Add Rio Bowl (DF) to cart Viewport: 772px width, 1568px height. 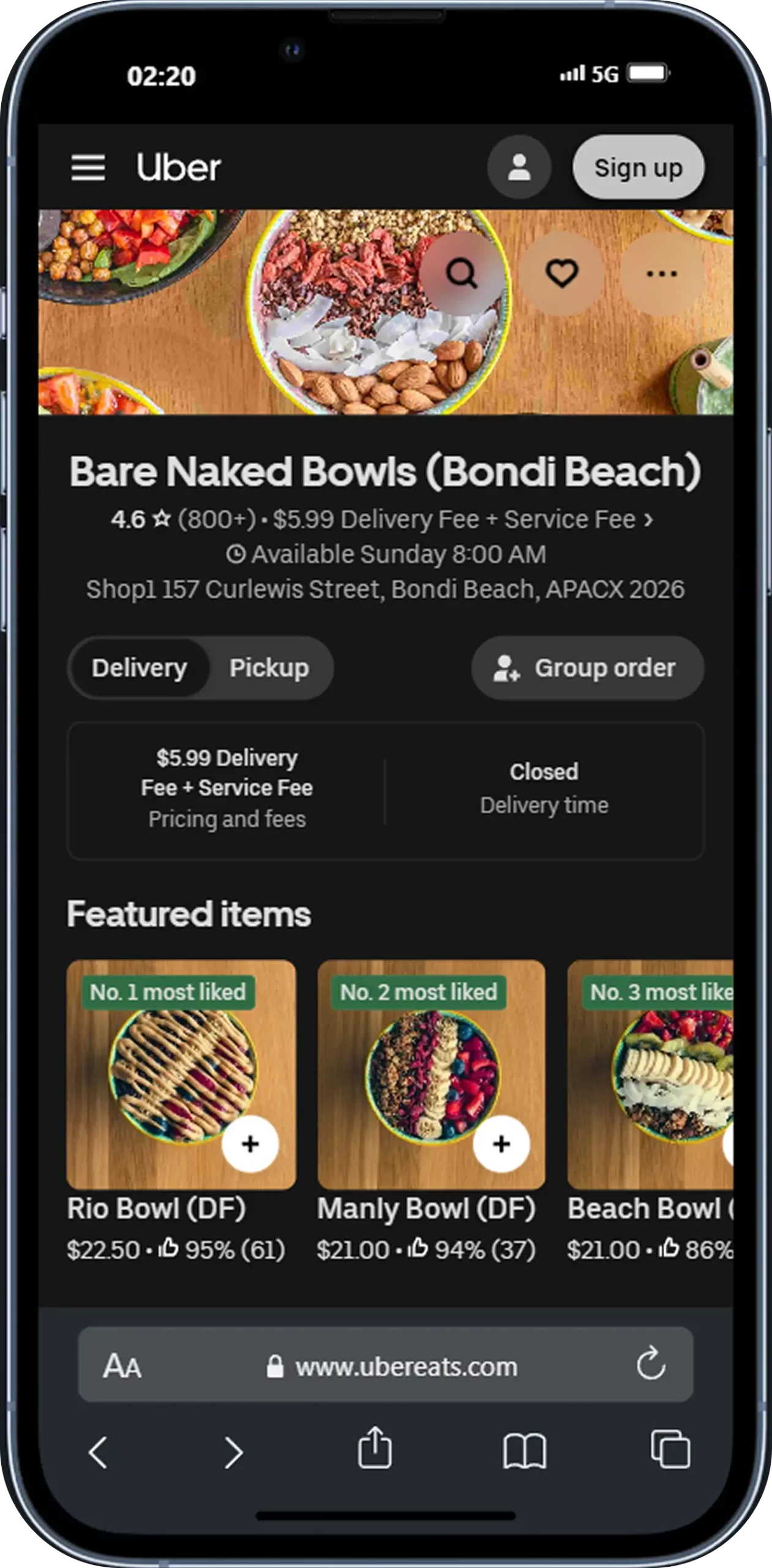point(250,1144)
